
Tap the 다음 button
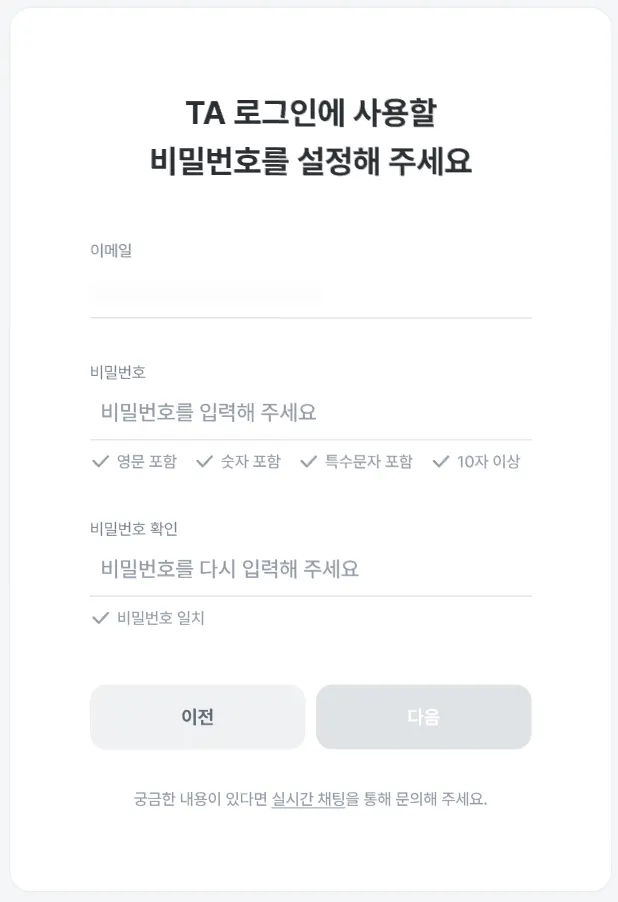[423, 717]
